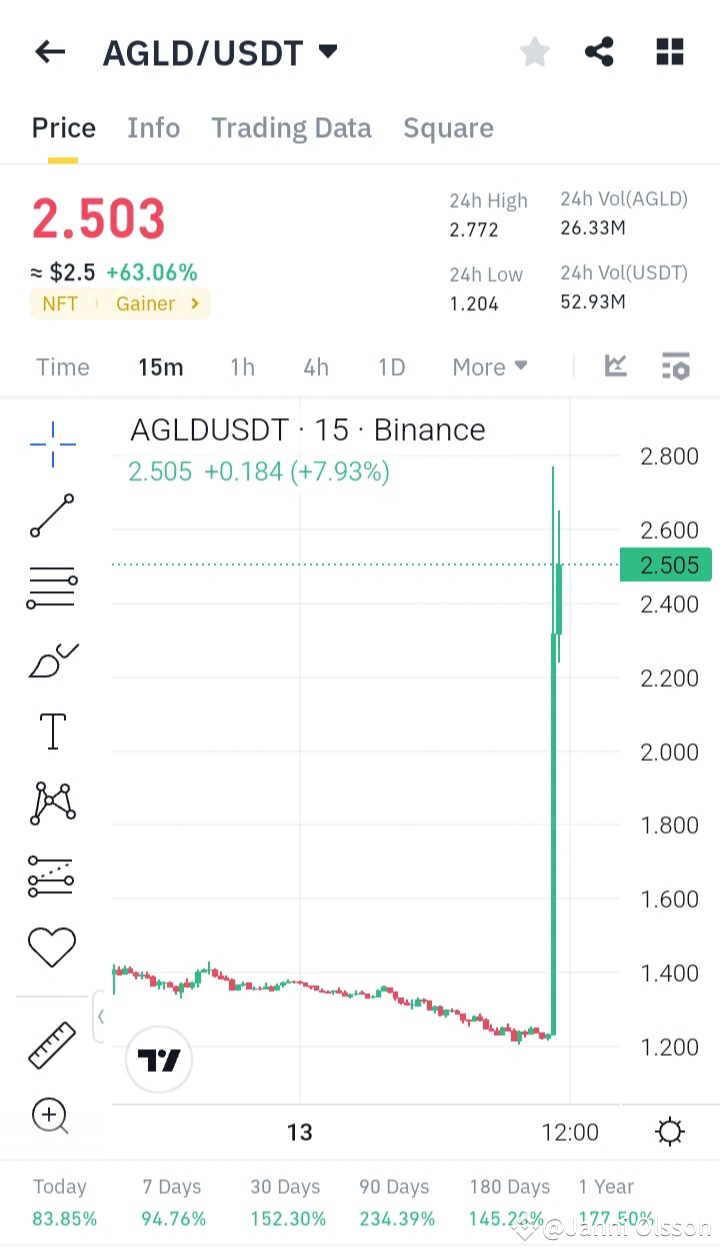The image size is (720, 1250).
Task: Pick the trend line drawing tool
Action: pyautogui.click(x=52, y=516)
